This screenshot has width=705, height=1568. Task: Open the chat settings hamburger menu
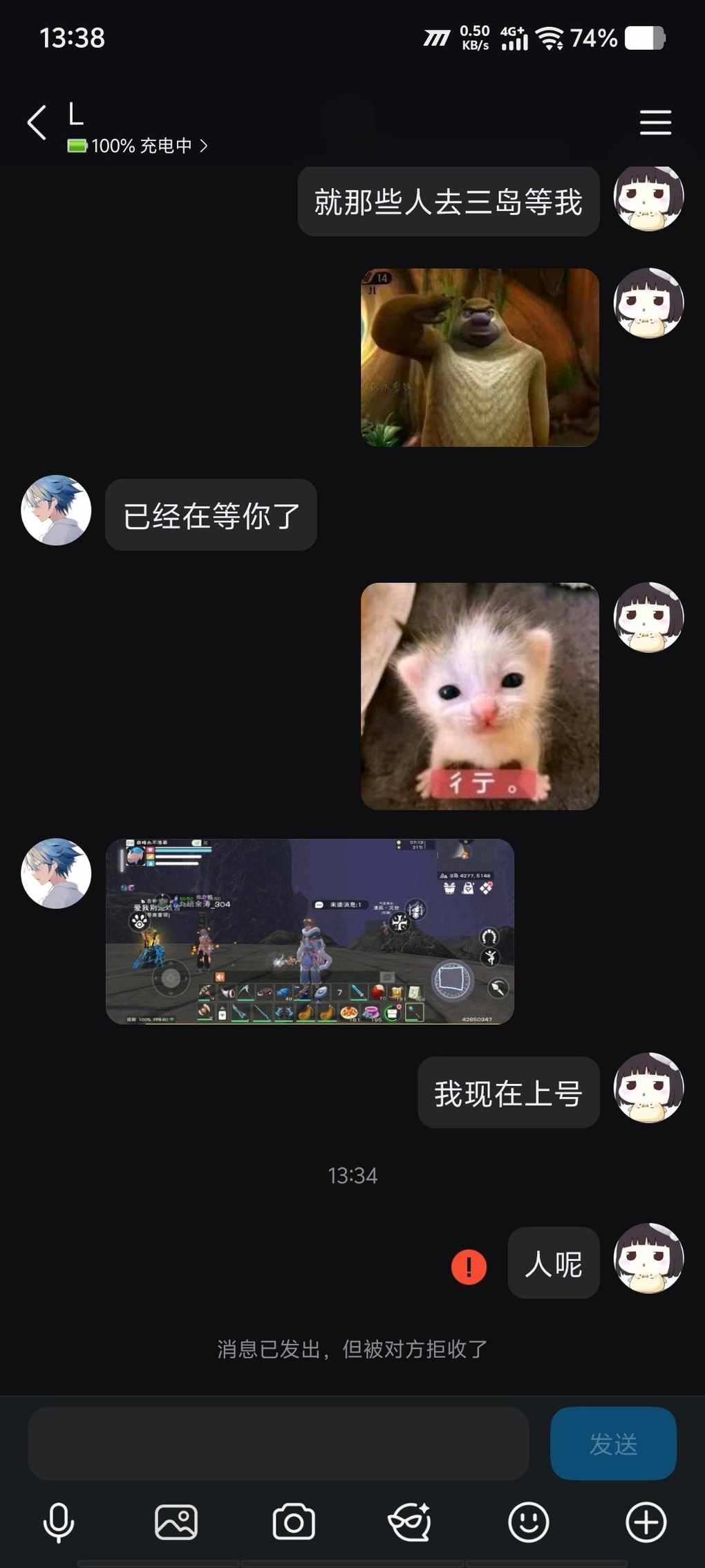coord(655,123)
